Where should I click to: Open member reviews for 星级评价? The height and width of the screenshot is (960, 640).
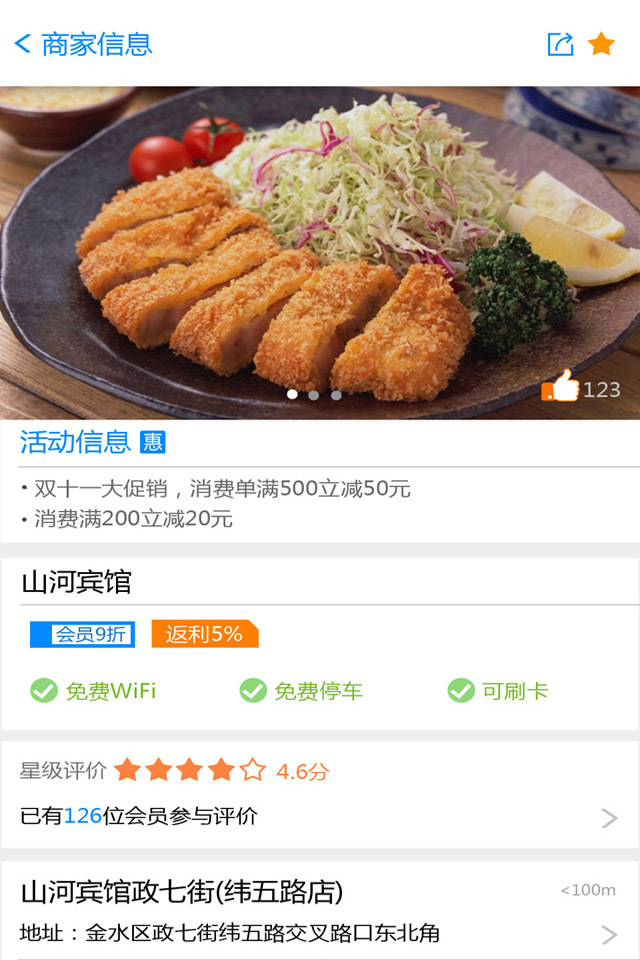pyautogui.click(x=320, y=815)
